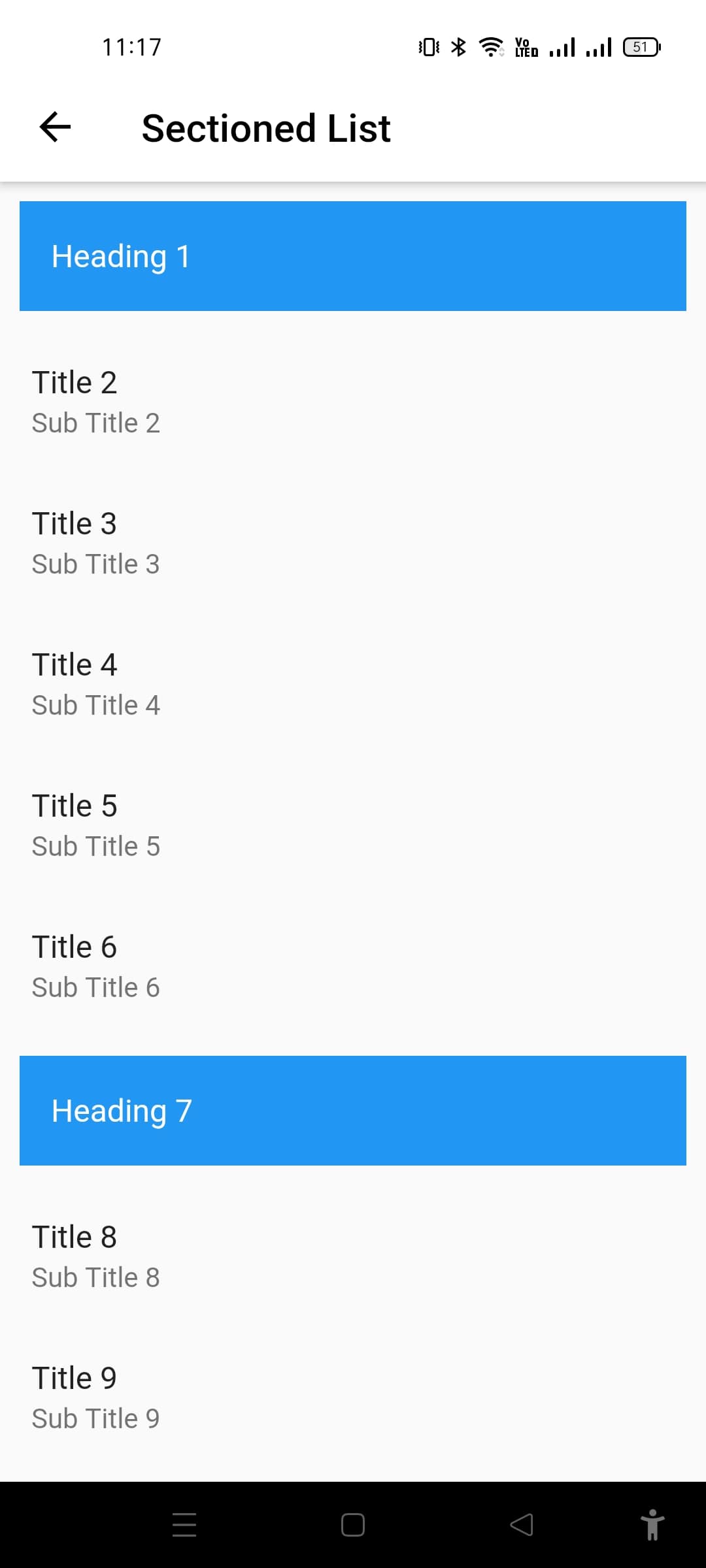Open the Title 8 list item

(353, 1256)
